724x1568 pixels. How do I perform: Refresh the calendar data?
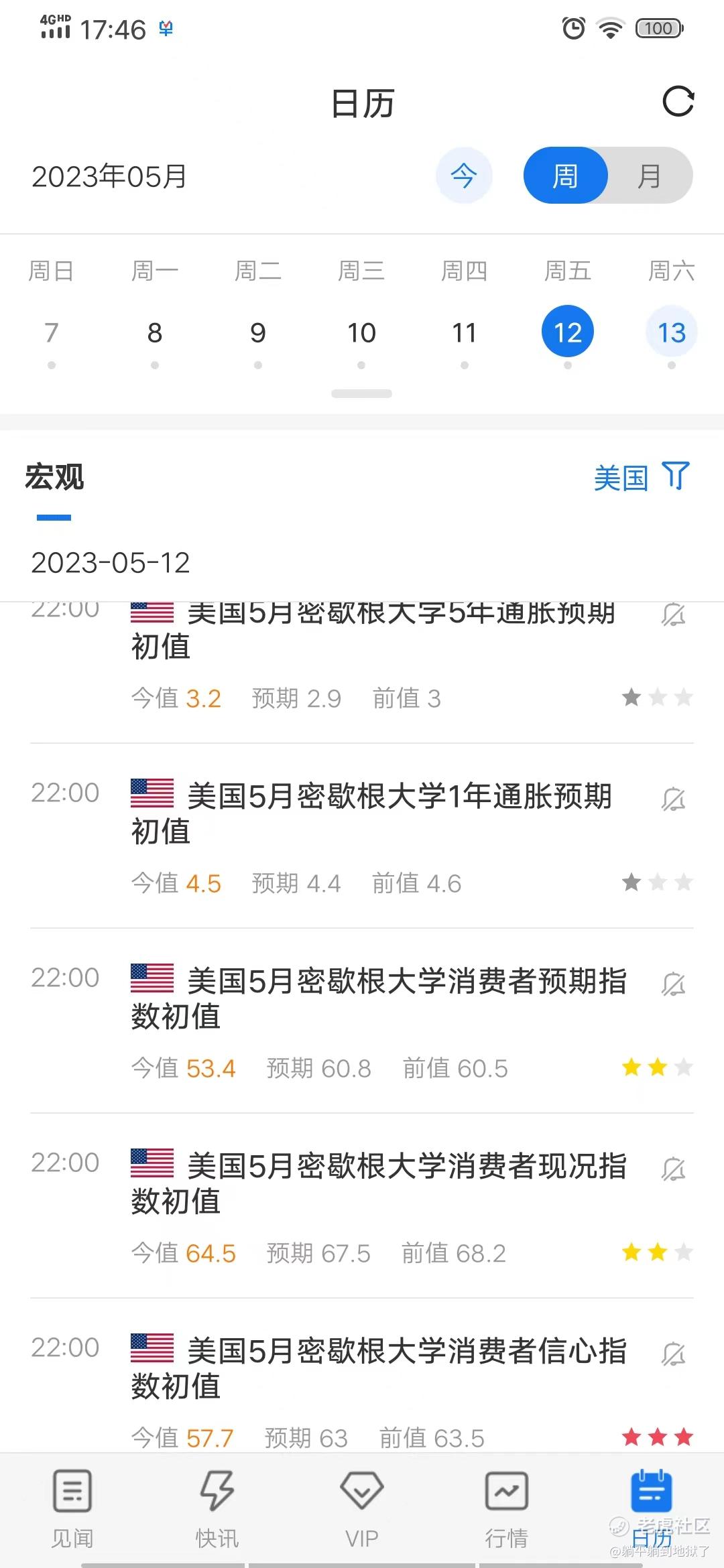(x=678, y=102)
